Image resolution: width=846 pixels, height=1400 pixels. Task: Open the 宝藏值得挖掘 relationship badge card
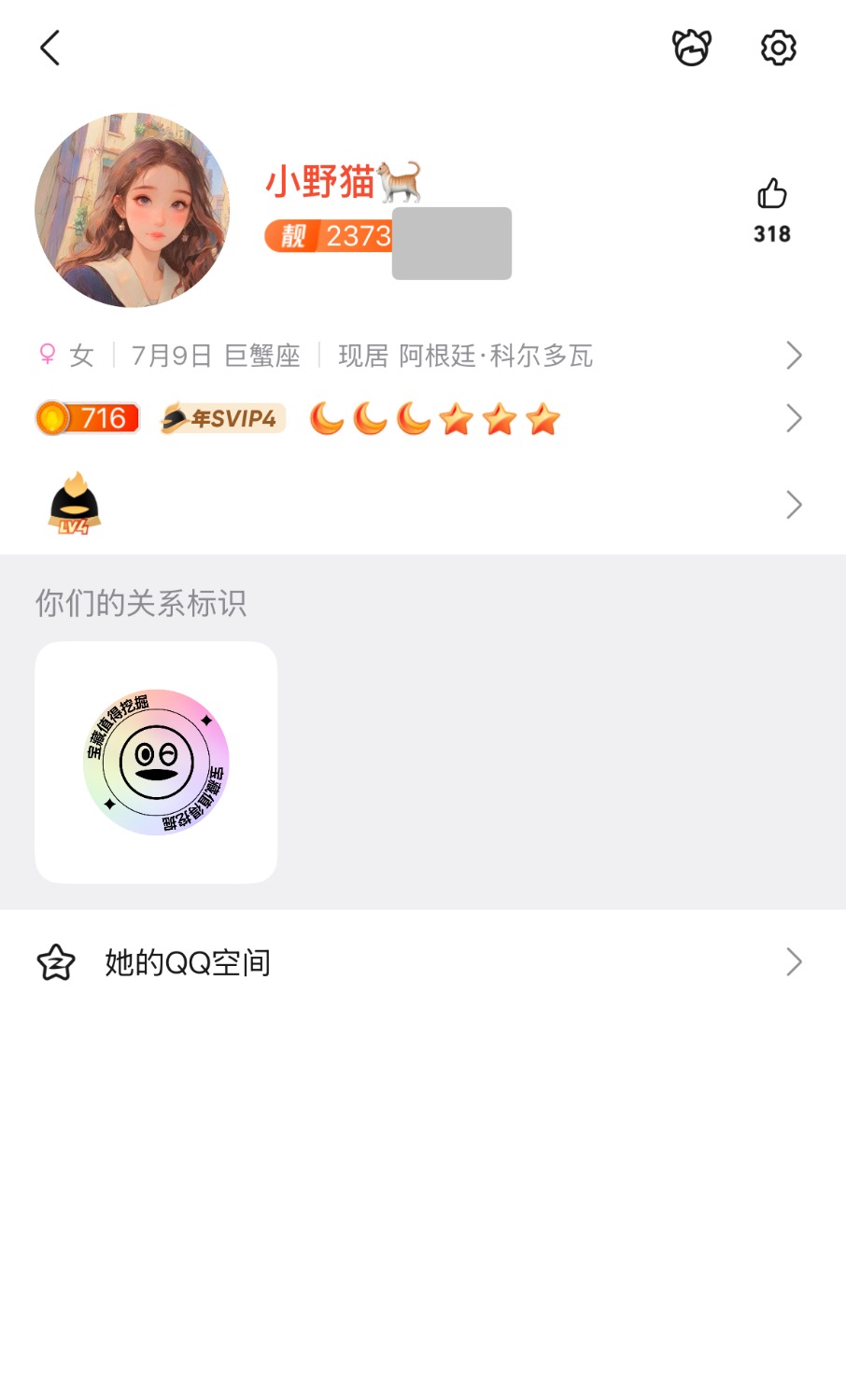156,762
